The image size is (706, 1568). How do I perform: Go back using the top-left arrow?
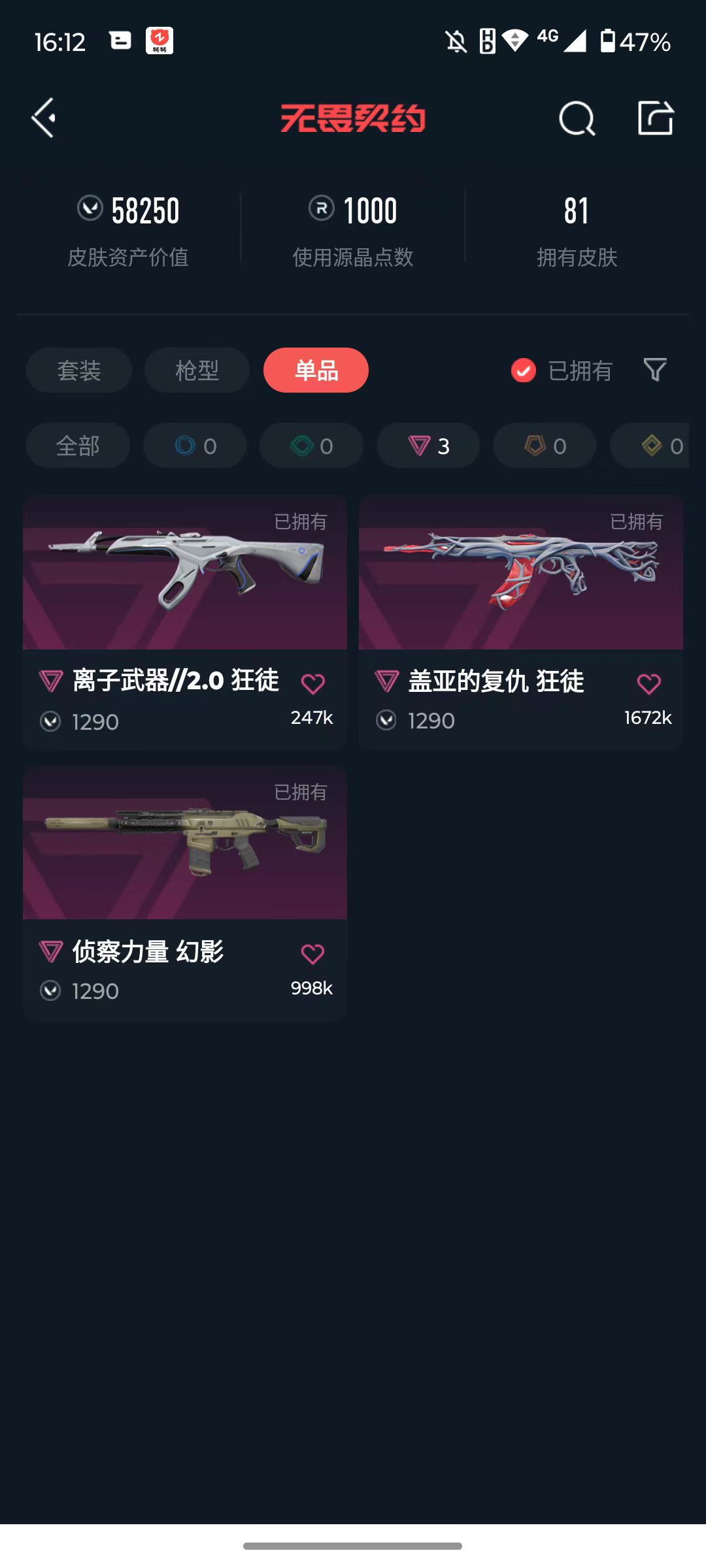[x=44, y=118]
